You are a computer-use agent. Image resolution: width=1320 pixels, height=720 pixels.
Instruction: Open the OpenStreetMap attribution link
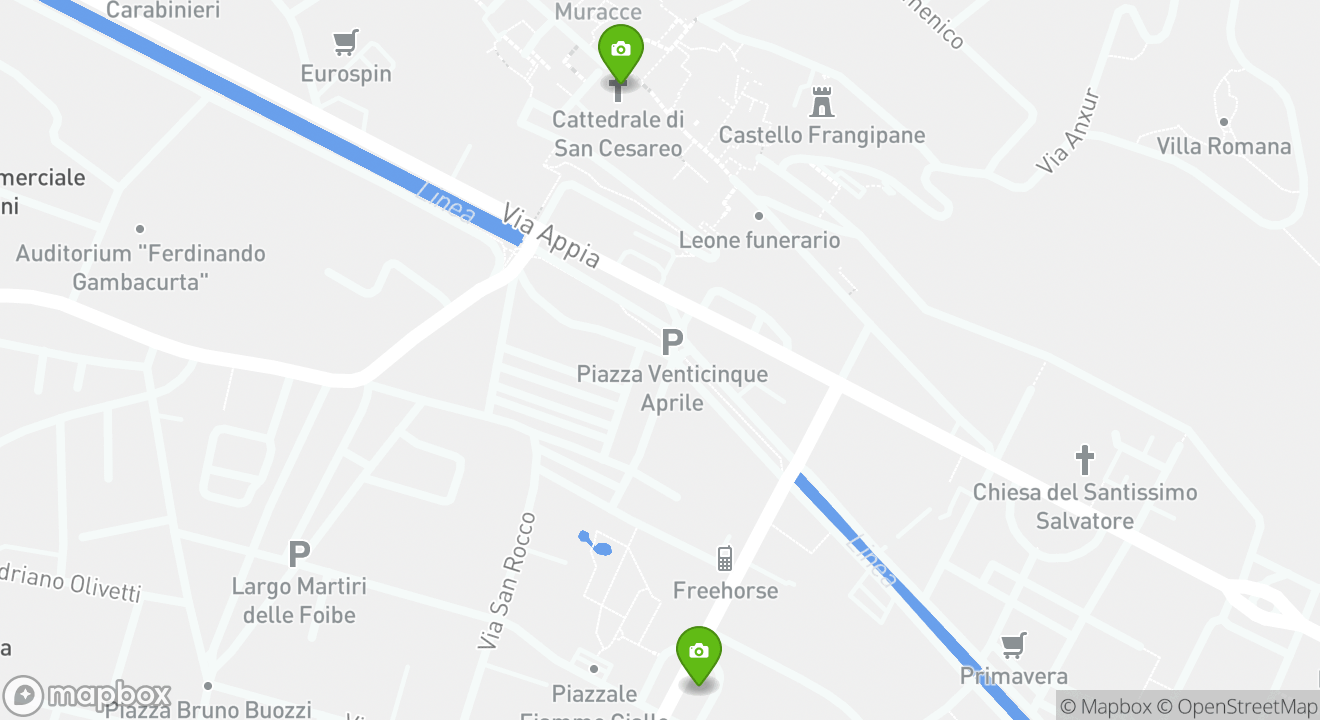pyautogui.click(x=1237, y=706)
